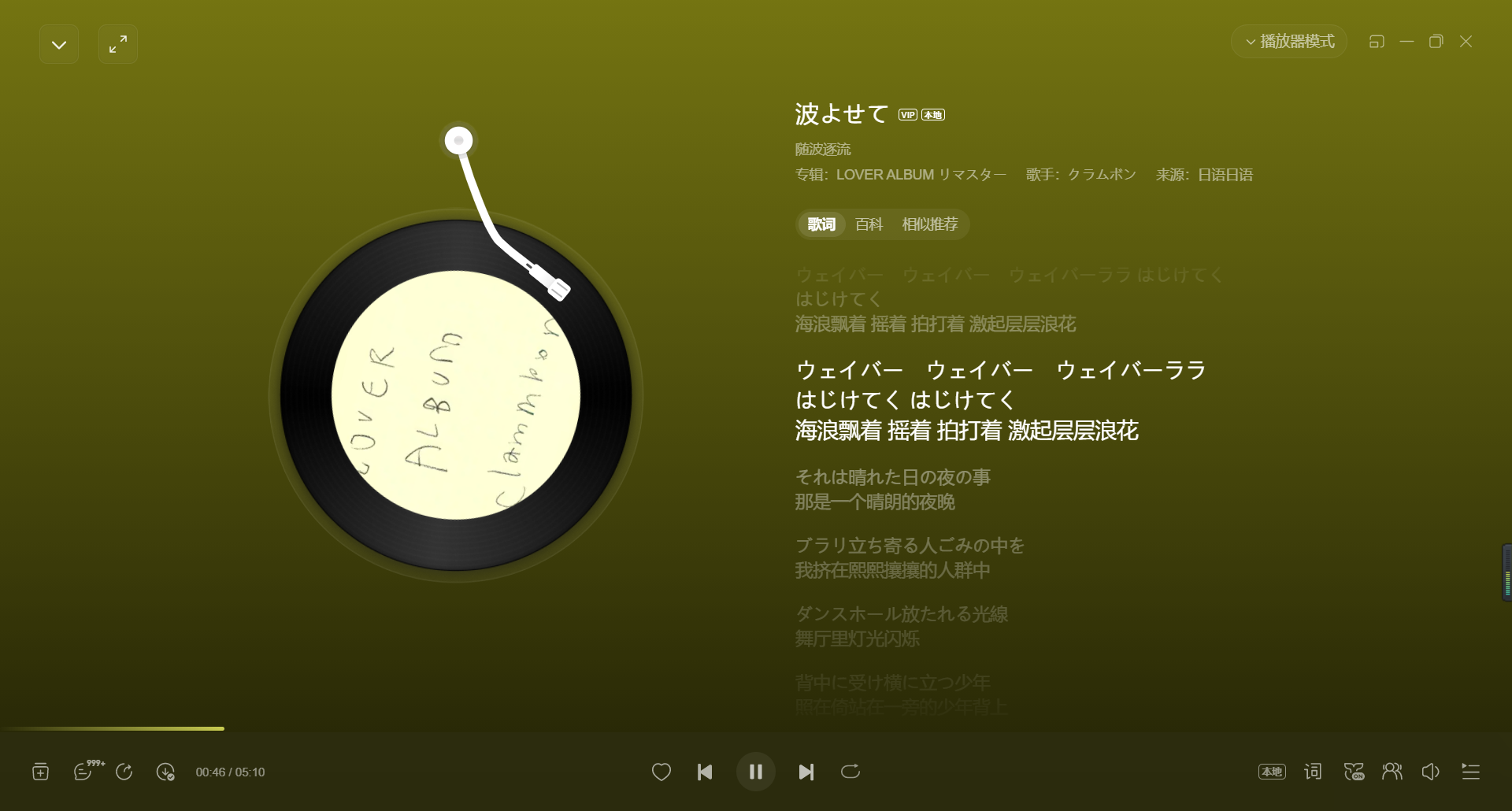Close the player window

pos(1466,42)
